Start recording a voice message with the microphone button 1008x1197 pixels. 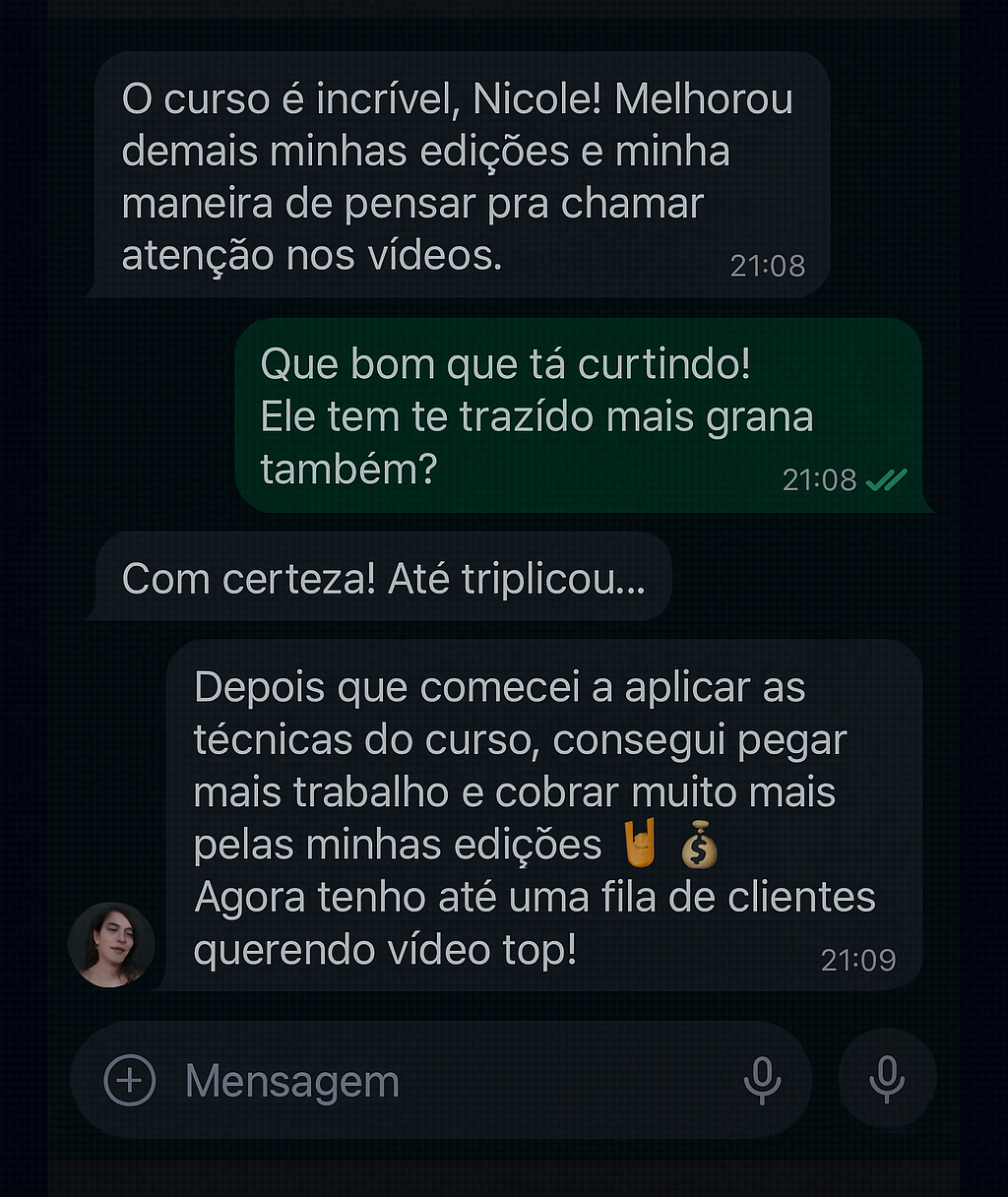tap(887, 1078)
